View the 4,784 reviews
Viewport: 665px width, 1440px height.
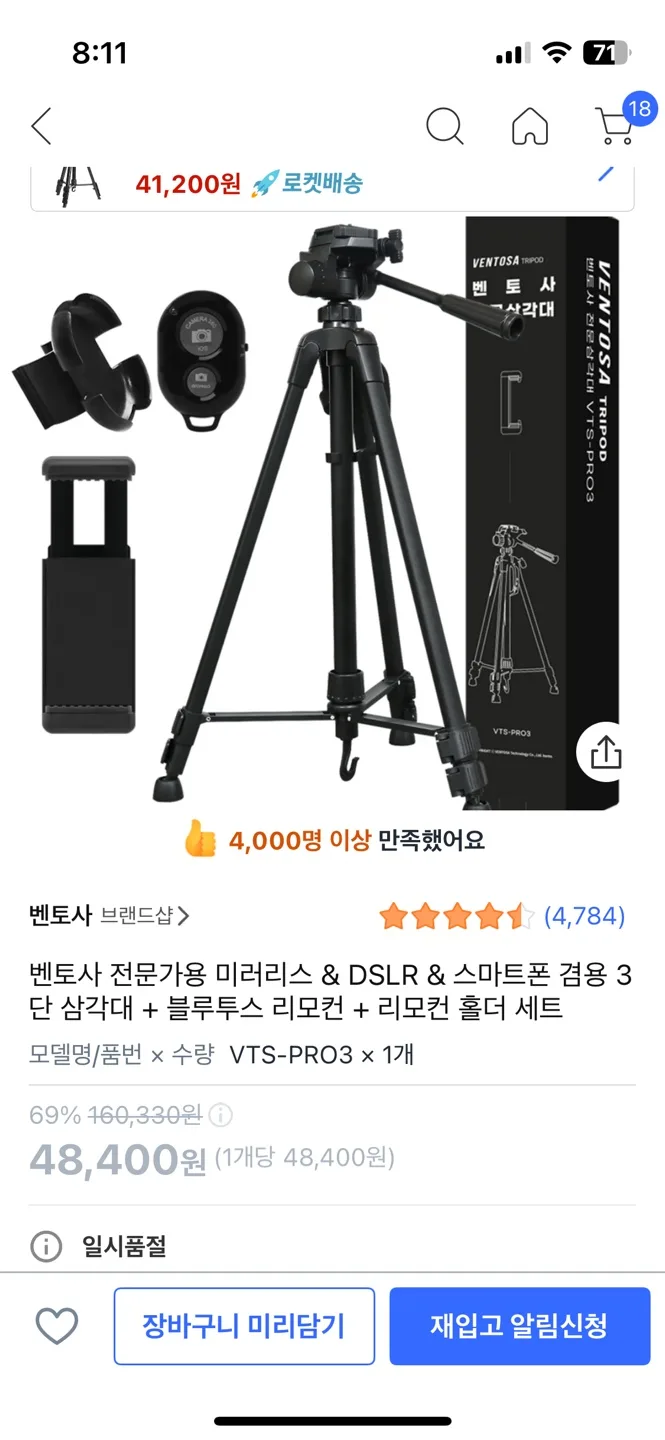pyautogui.click(x=584, y=915)
